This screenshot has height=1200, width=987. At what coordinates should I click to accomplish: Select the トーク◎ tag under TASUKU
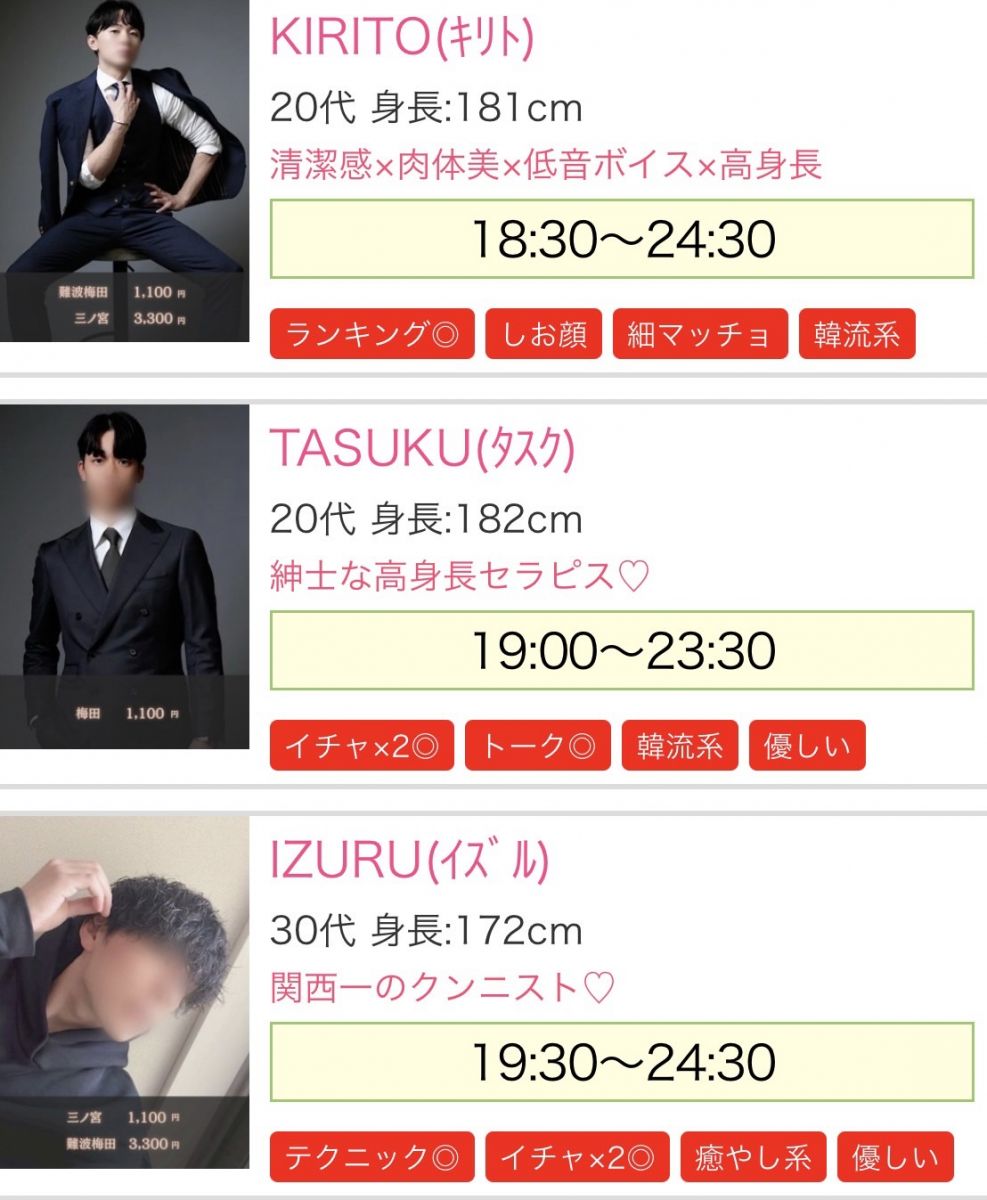pyautogui.click(x=538, y=746)
